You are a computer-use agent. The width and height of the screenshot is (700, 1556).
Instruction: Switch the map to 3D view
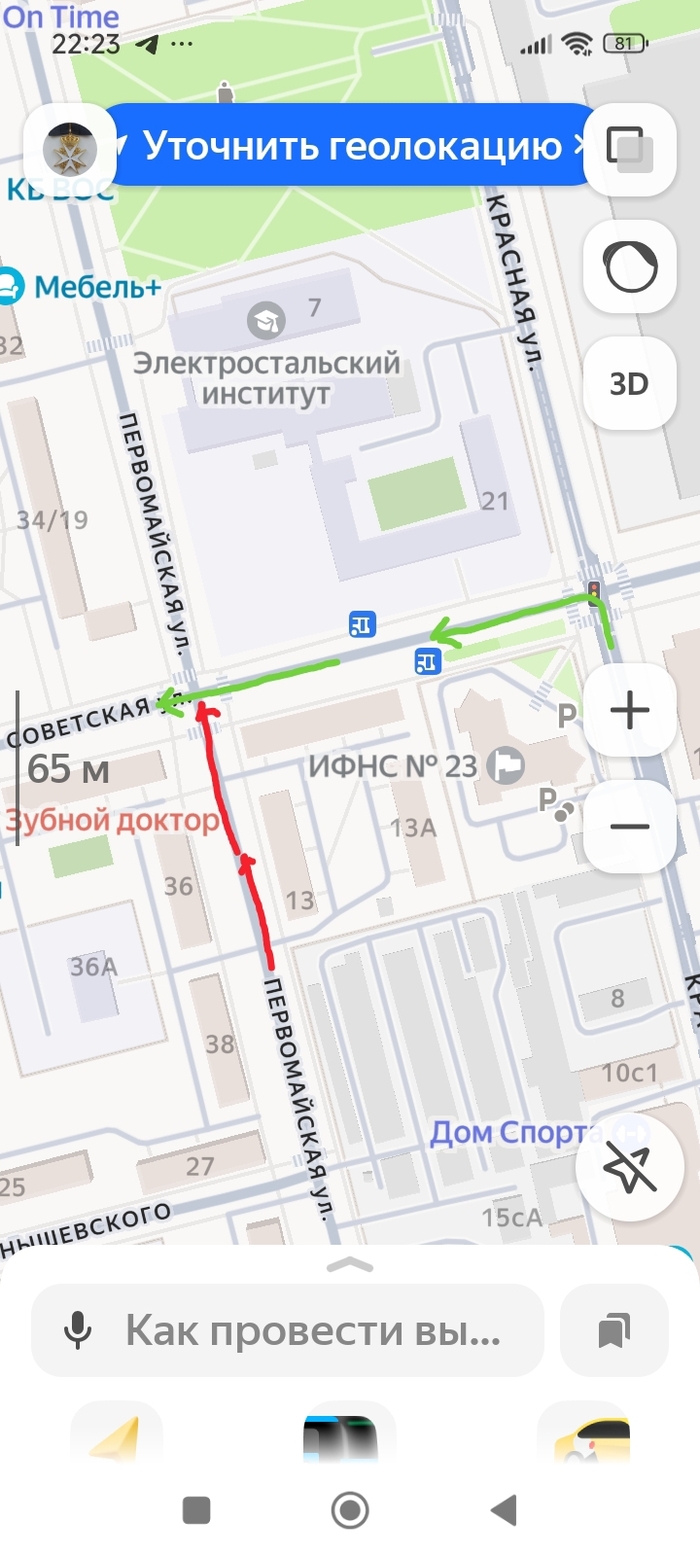pos(629,384)
